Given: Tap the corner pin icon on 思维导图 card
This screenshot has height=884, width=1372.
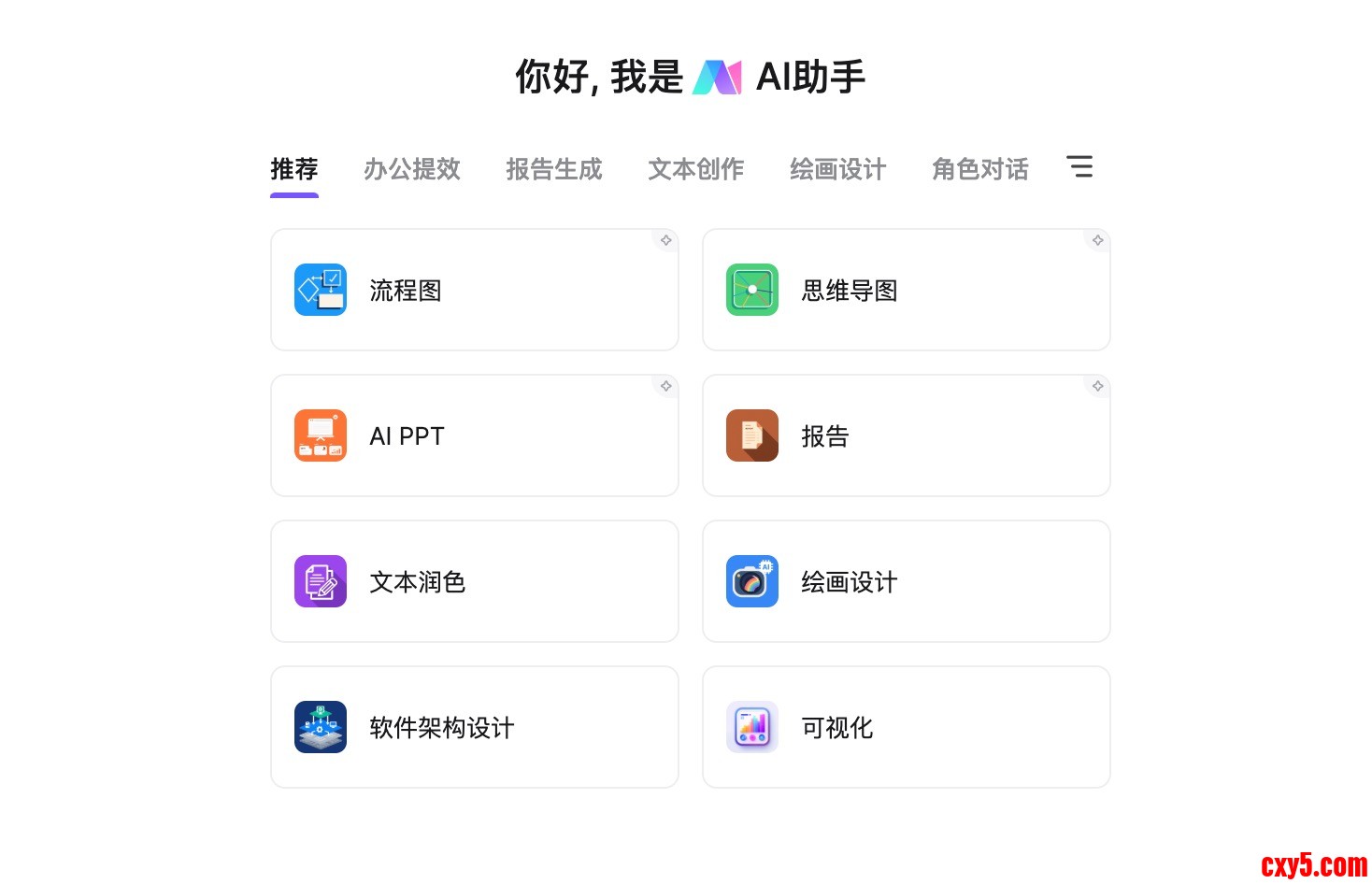Looking at the screenshot, I should point(1098,240).
